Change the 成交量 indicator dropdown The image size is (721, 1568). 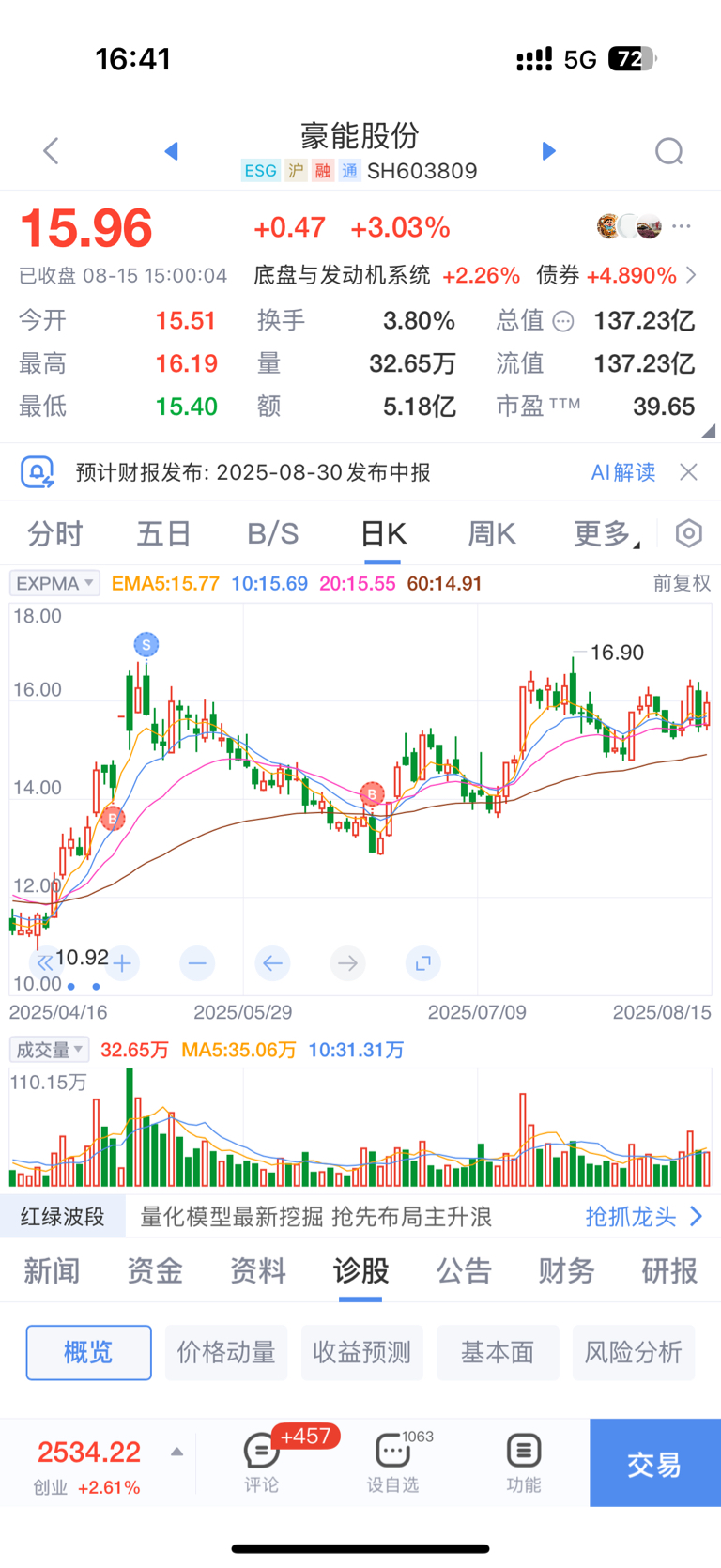49,1049
